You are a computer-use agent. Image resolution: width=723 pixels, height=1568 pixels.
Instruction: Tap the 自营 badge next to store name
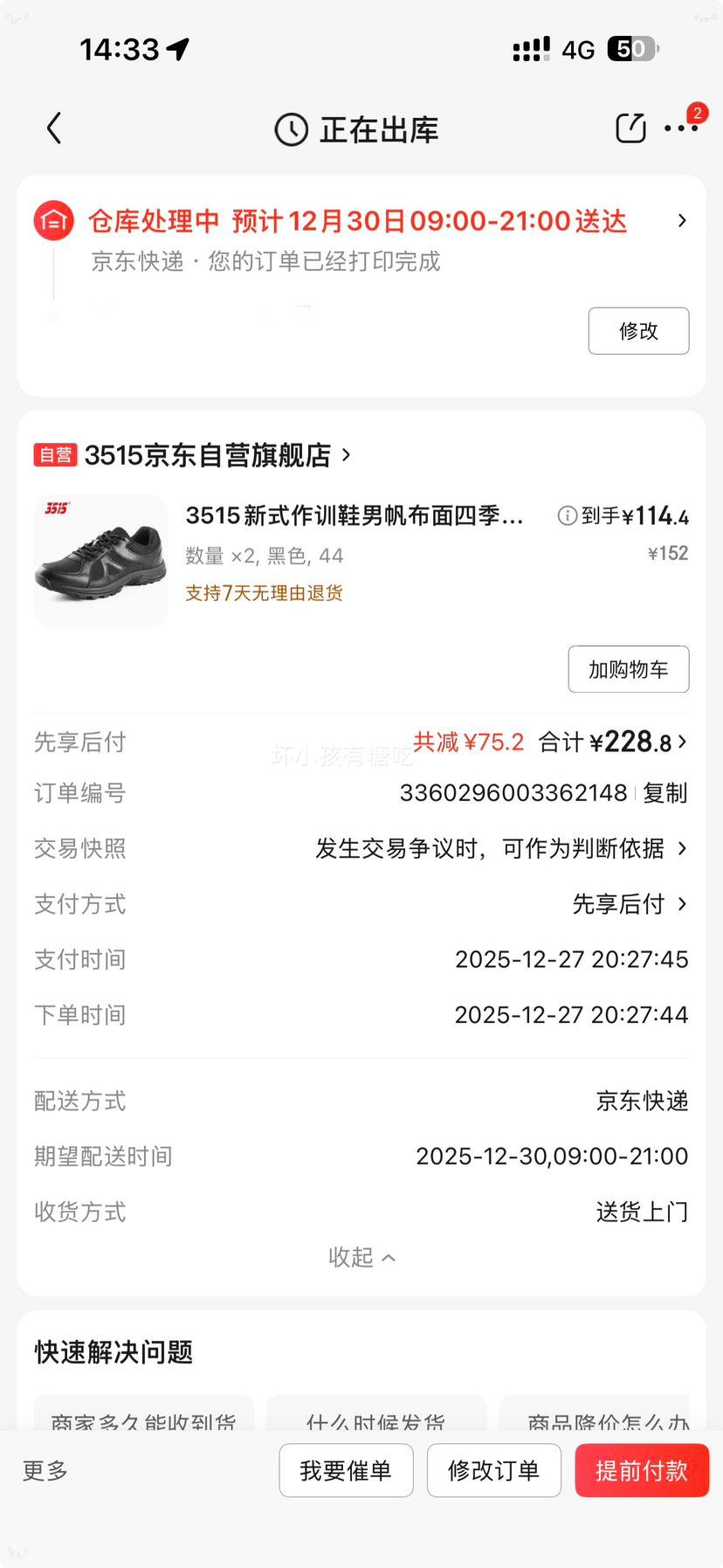[55, 455]
